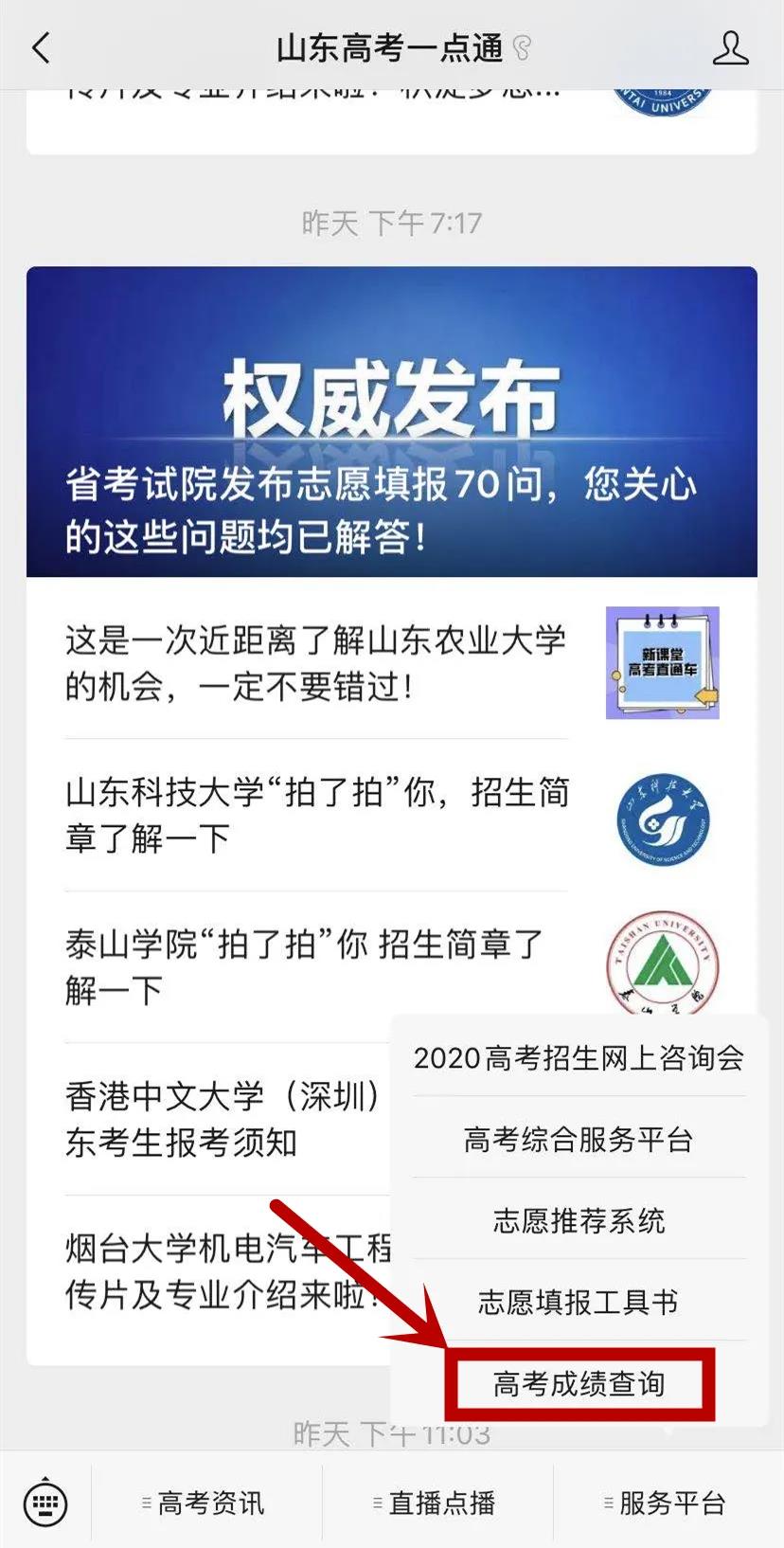Go back from 山东高考一点通
Screen dimensions: 784x1548
pyautogui.click(x=41, y=47)
